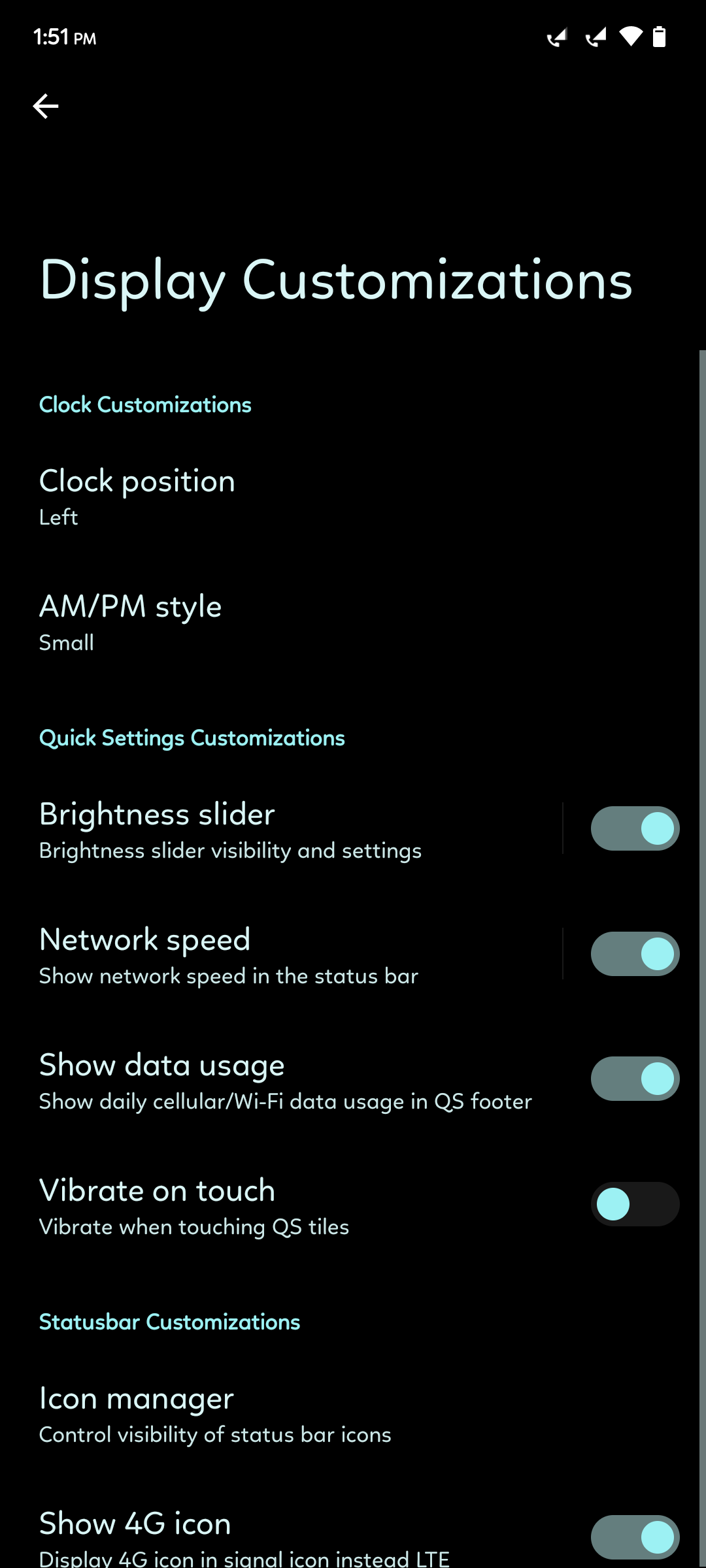Turn off Show 4G icon

click(635, 1537)
